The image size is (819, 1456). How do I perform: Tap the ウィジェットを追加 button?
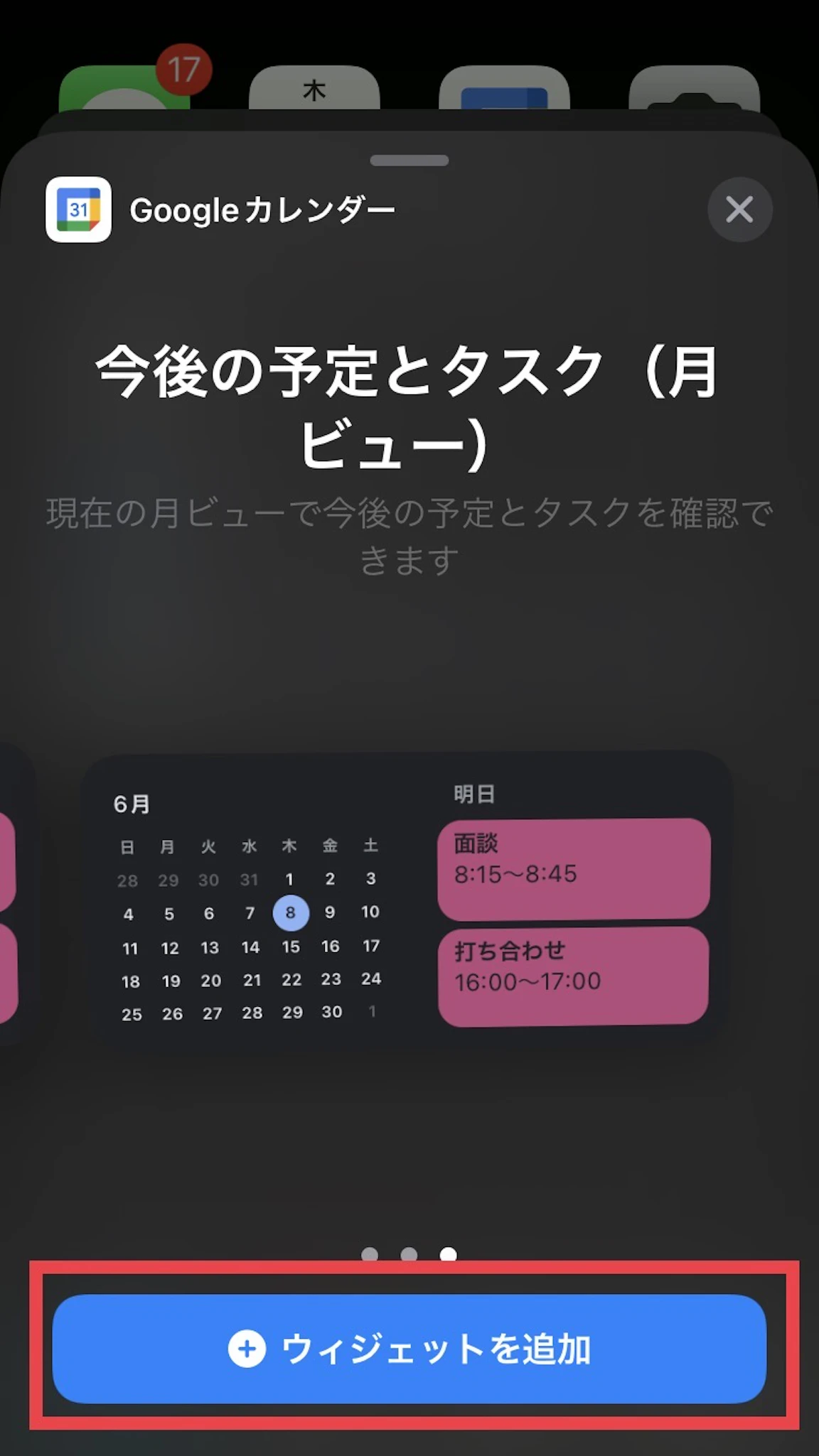click(409, 1348)
